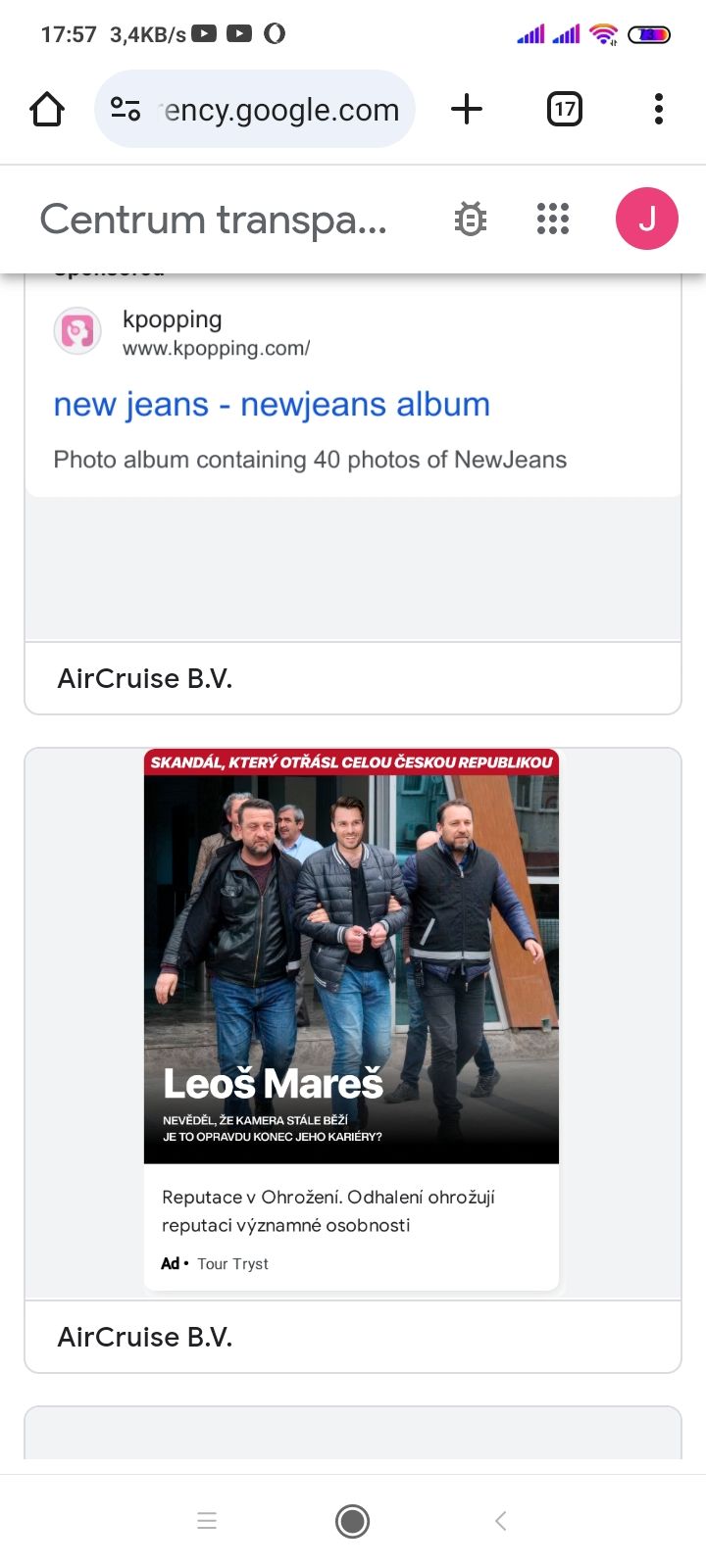The image size is (706, 1568).
Task: Open the Google apps grid
Action: pos(553,219)
